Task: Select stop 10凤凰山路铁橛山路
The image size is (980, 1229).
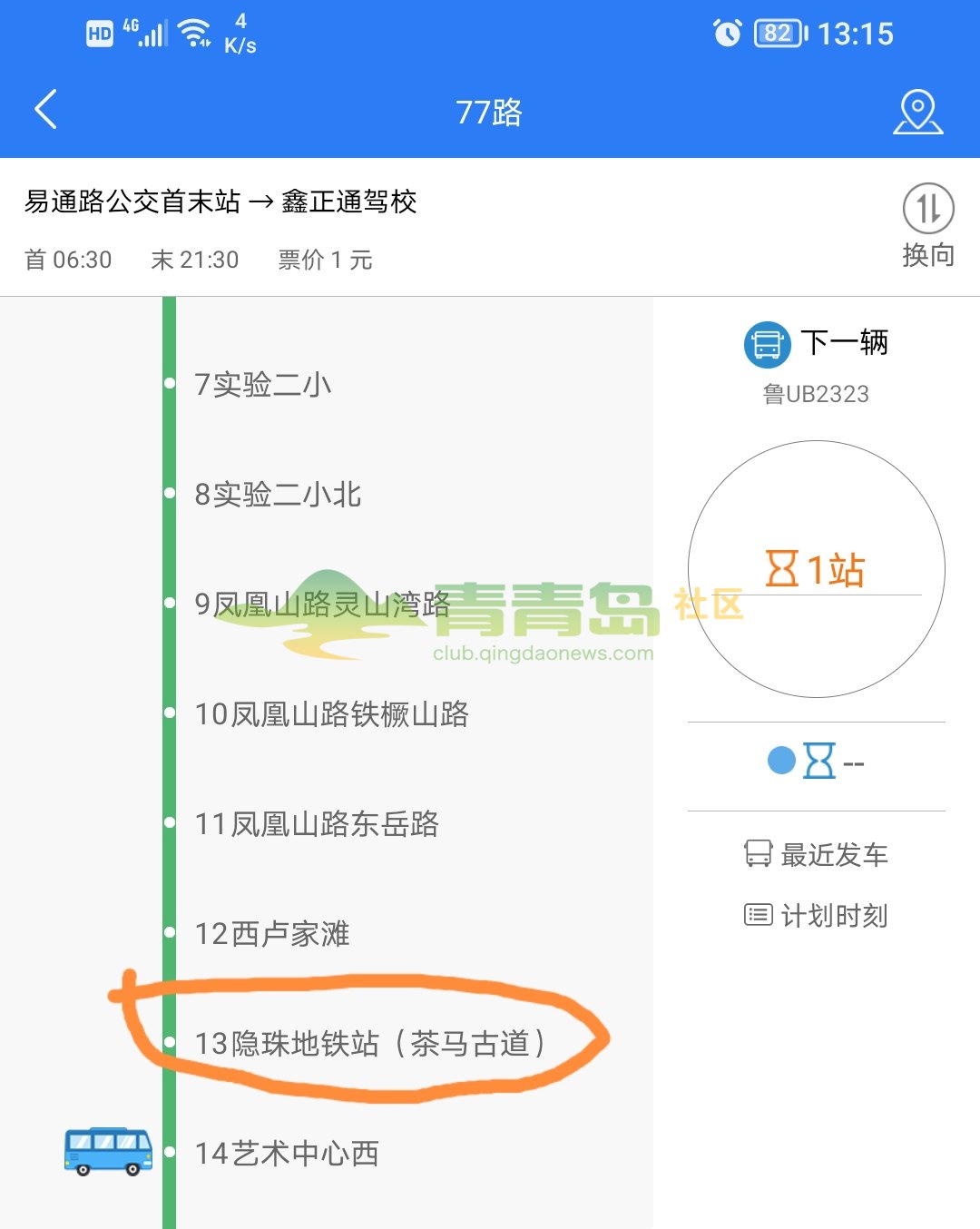Action: [331, 714]
